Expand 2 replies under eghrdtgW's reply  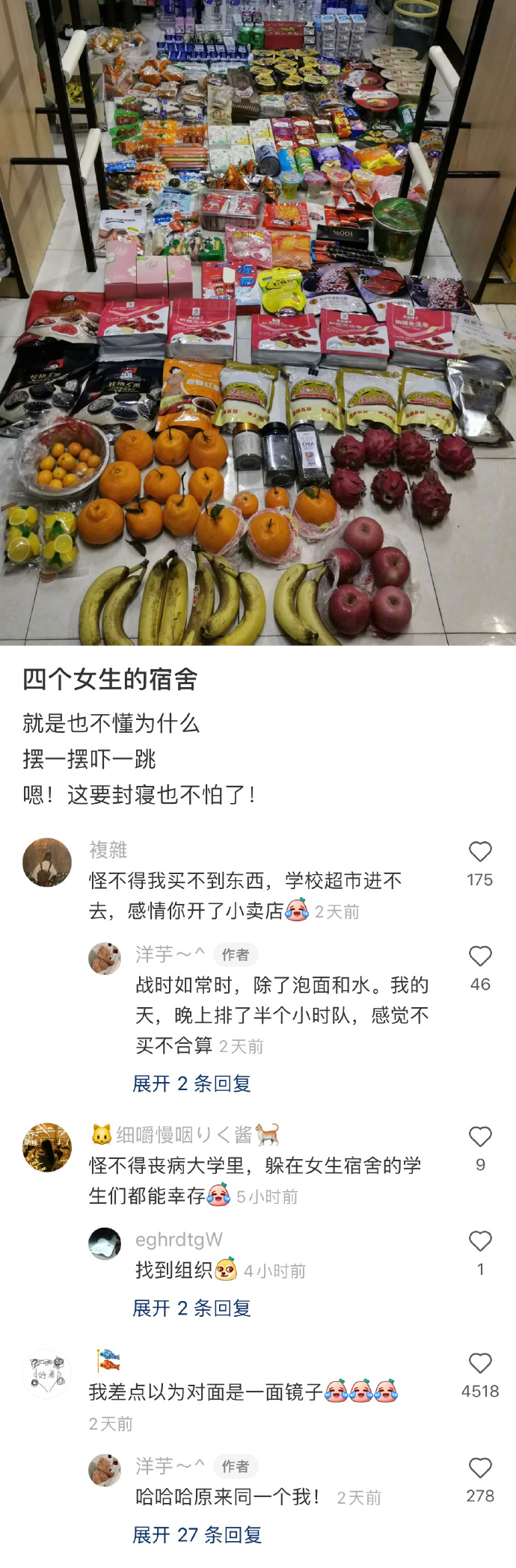[x=191, y=1308]
